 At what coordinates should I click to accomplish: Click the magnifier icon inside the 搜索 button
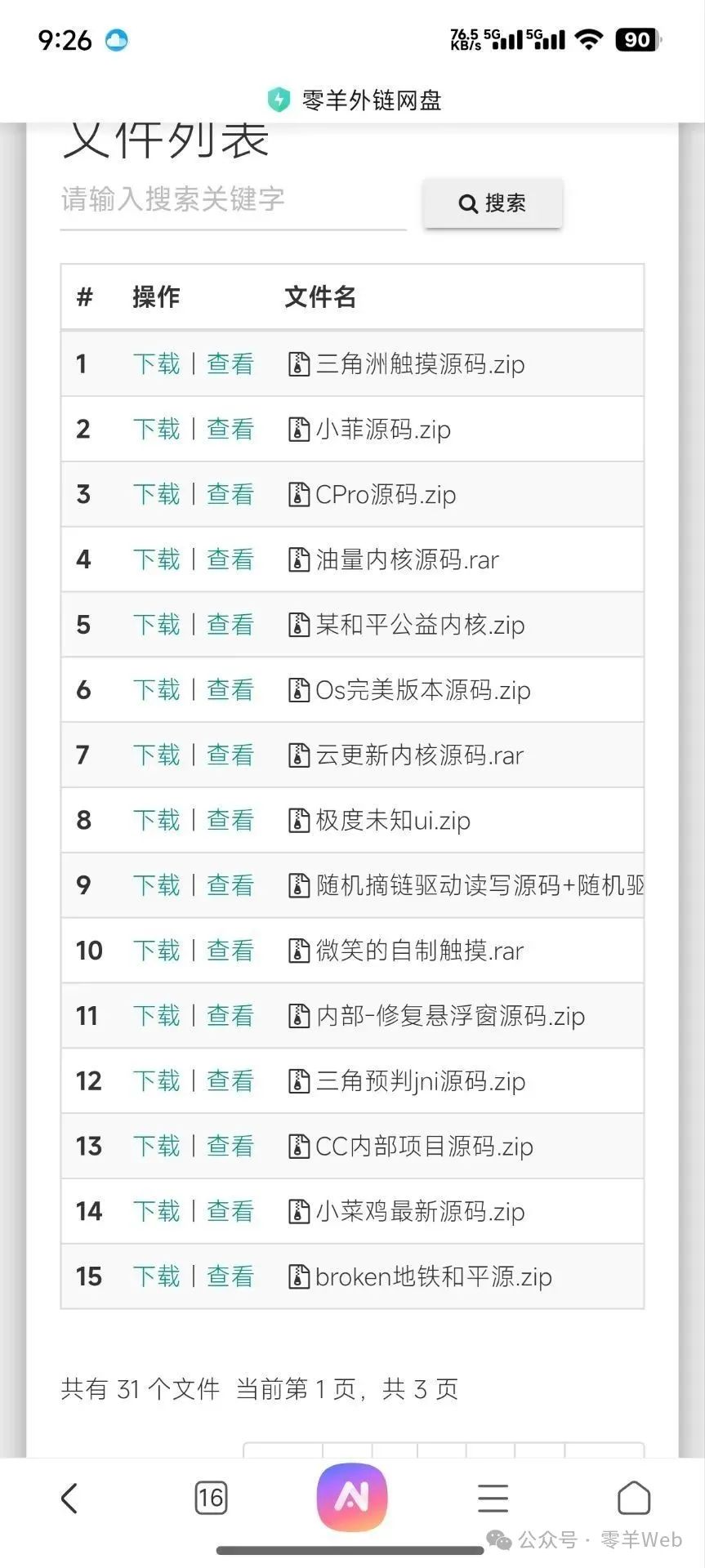tap(467, 203)
